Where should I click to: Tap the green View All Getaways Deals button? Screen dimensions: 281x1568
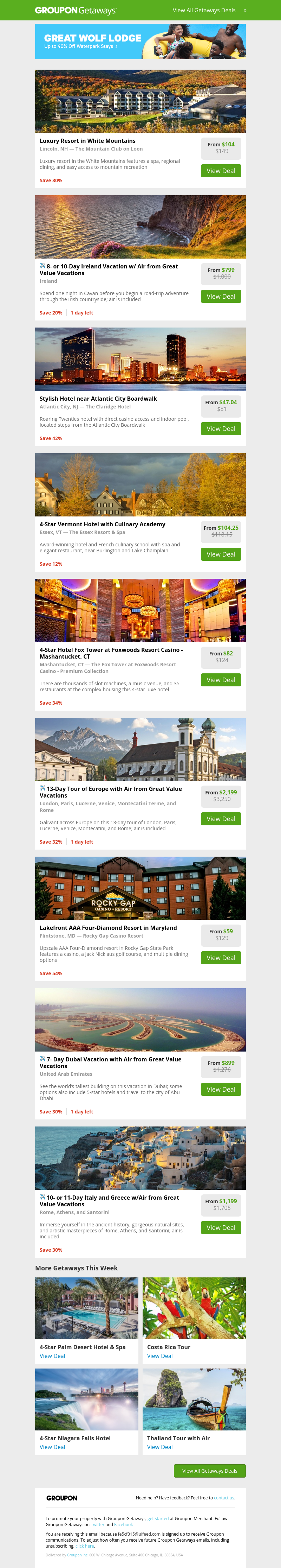point(210,1471)
